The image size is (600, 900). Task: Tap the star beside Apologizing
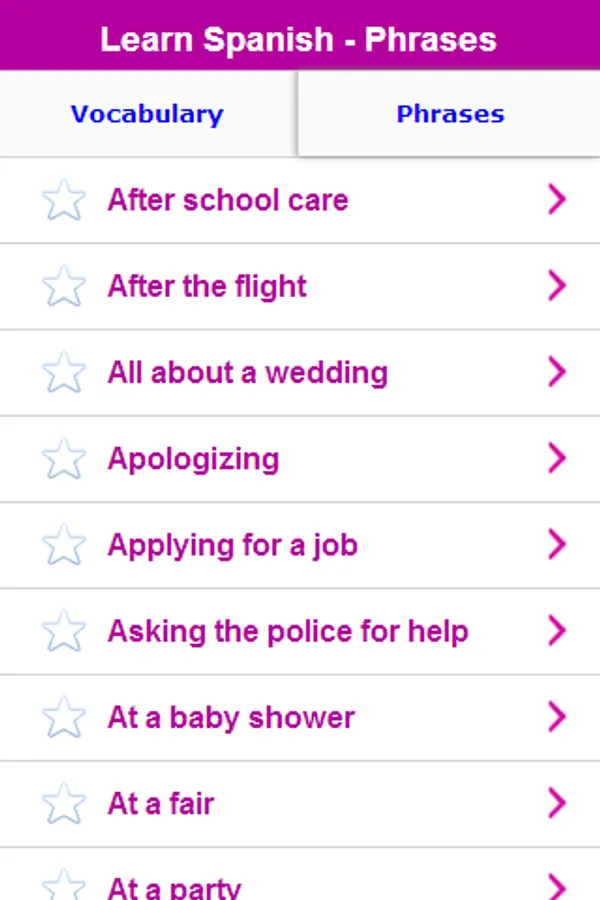point(64,459)
